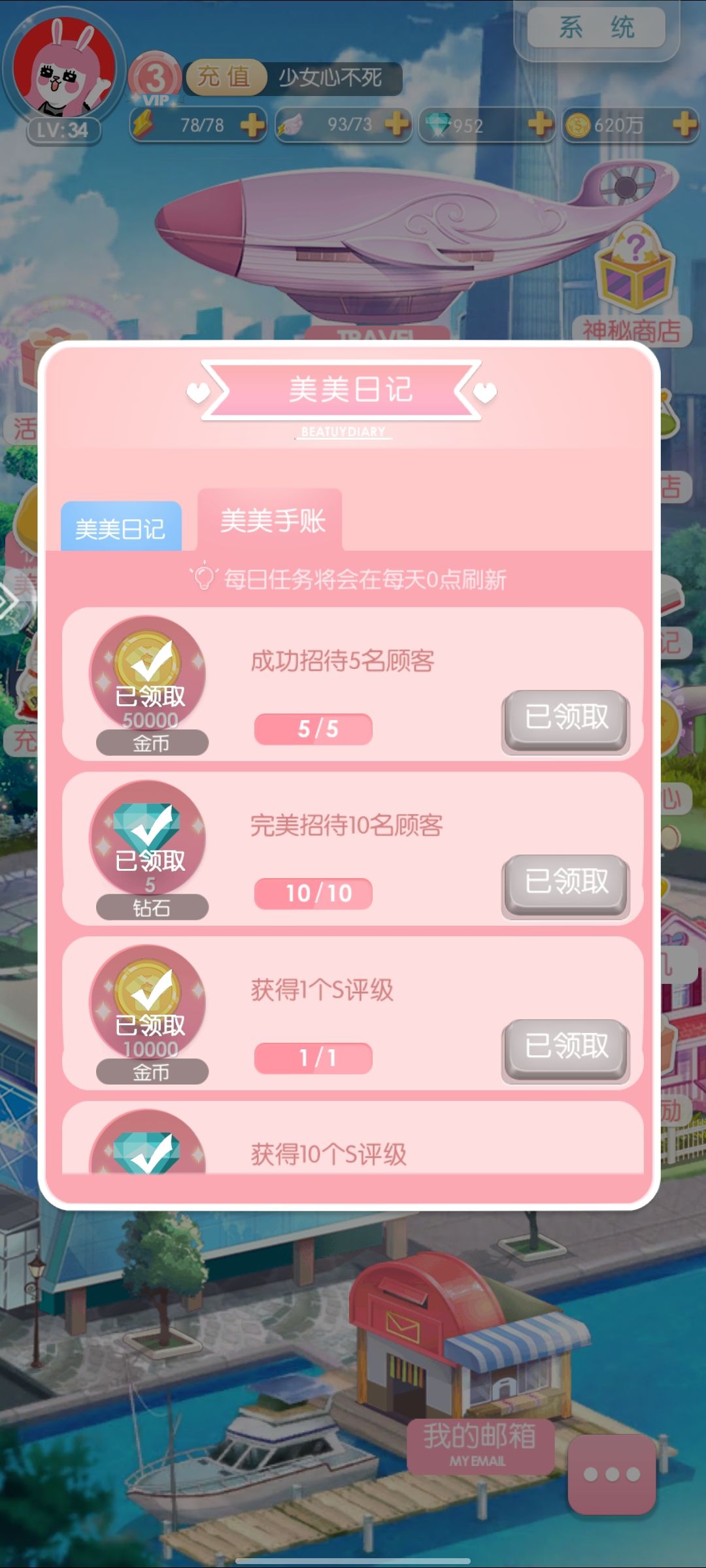Switch to the 美美手账 tab
Image resolution: width=706 pixels, height=1568 pixels.
[x=271, y=521]
